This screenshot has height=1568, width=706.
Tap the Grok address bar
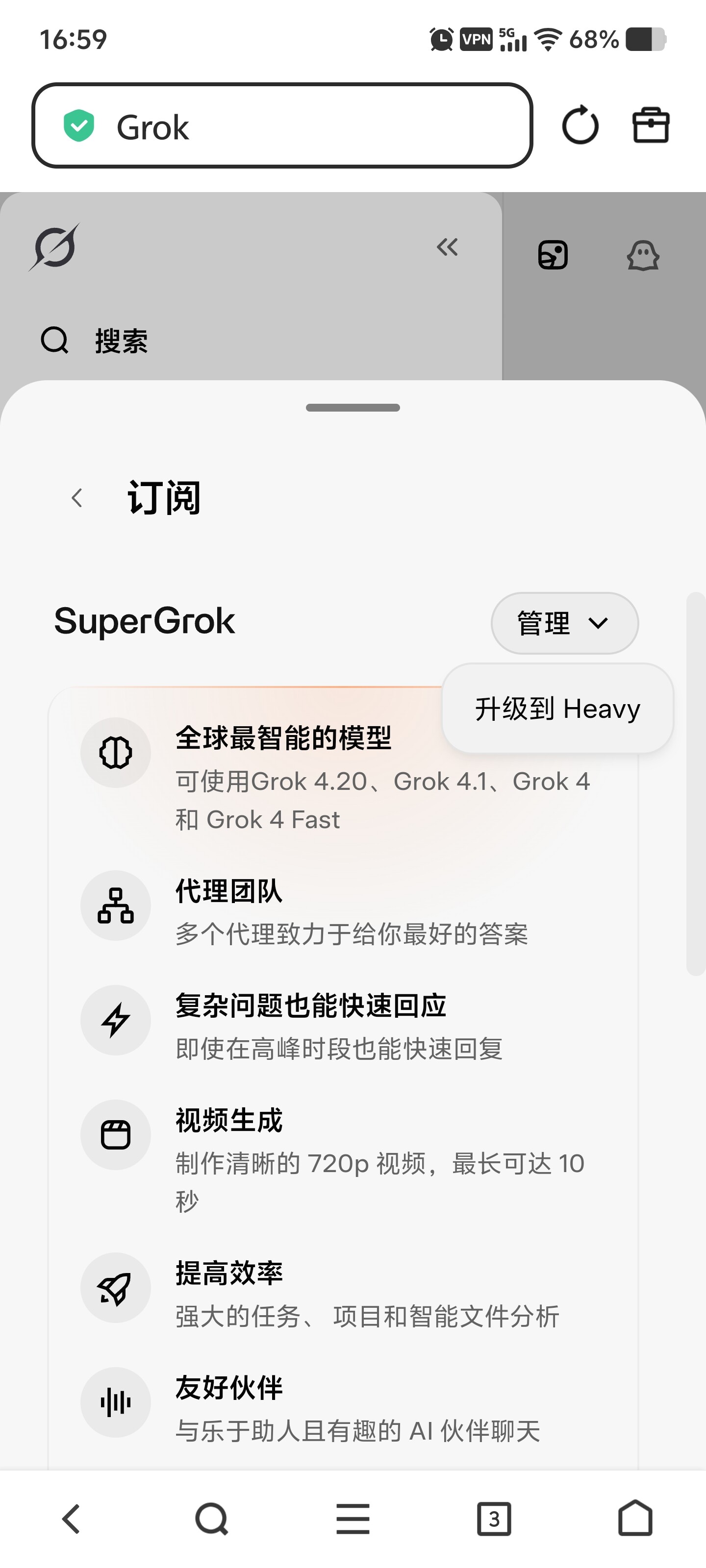pyautogui.click(x=282, y=125)
